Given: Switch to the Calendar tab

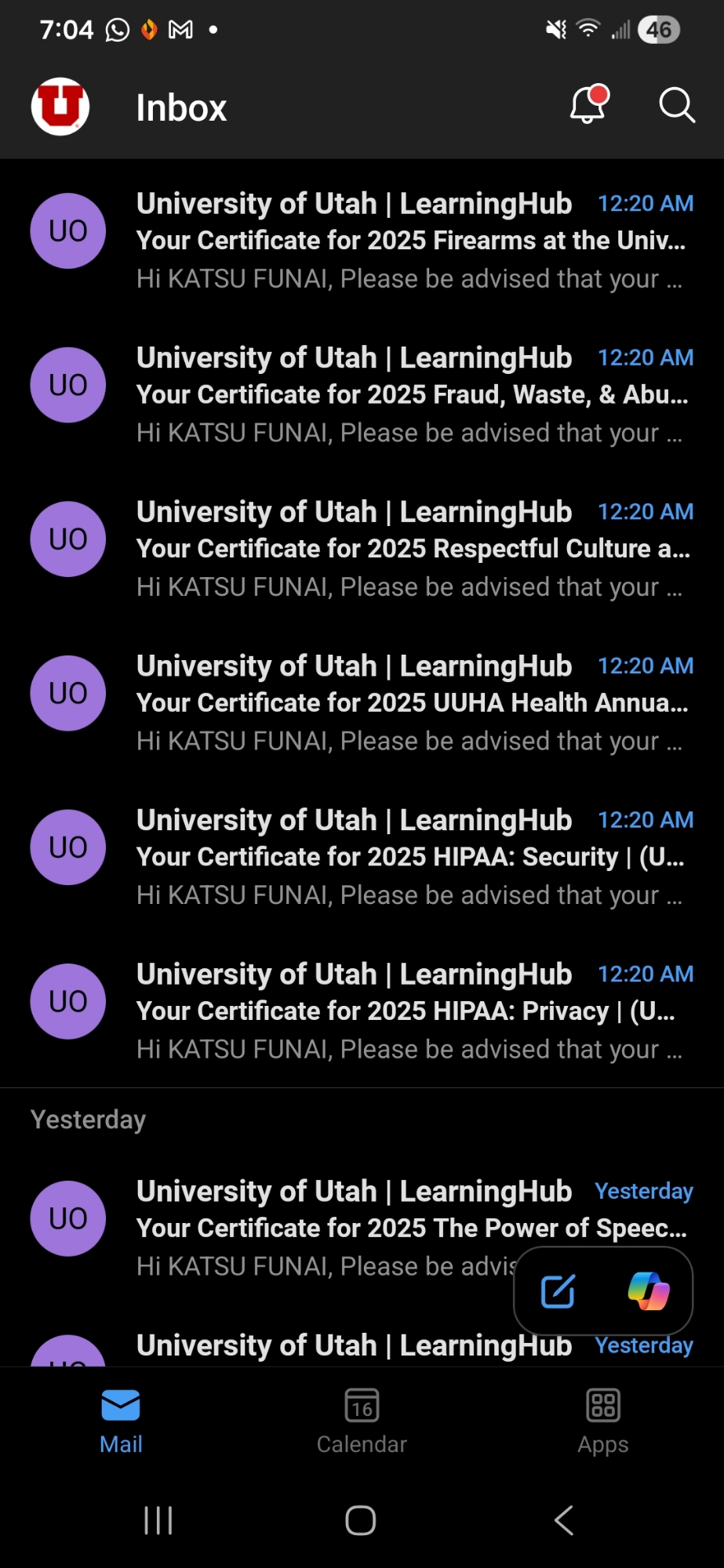Looking at the screenshot, I should click(362, 1421).
